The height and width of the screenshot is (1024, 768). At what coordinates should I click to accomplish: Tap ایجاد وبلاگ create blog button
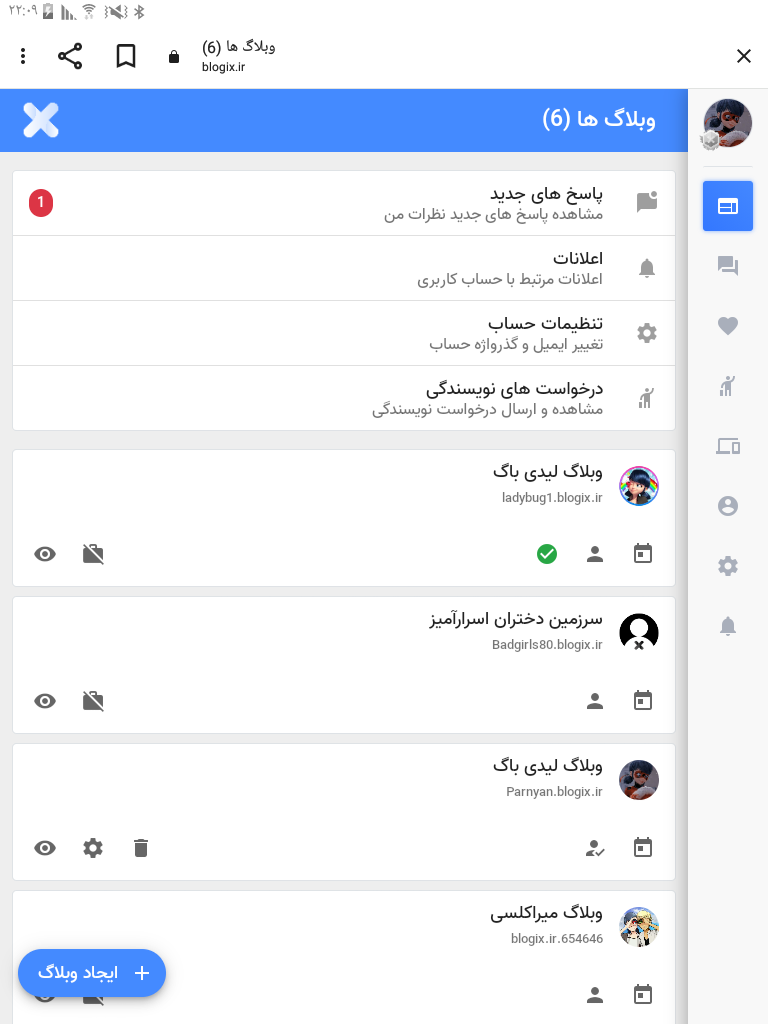92,973
